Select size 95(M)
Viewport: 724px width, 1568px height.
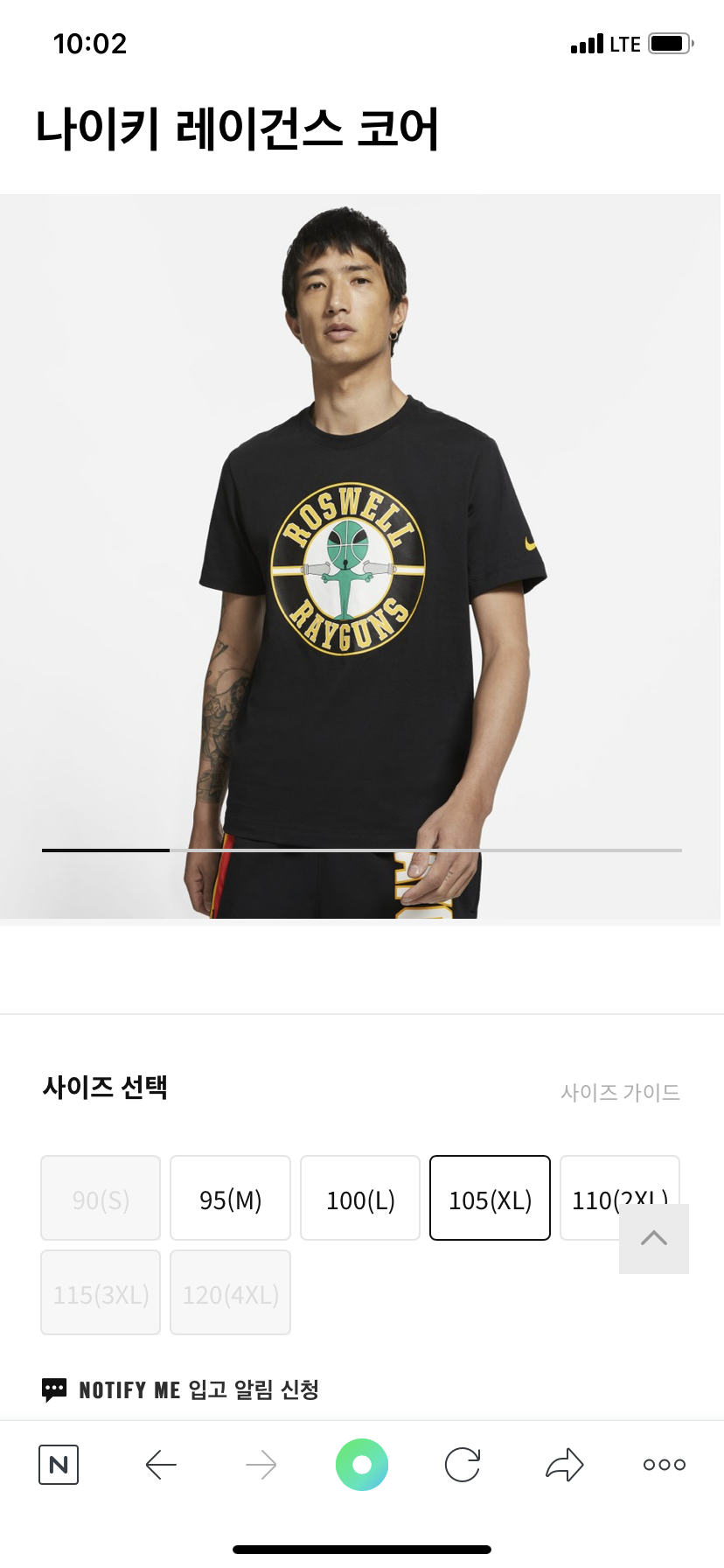[x=230, y=1198]
